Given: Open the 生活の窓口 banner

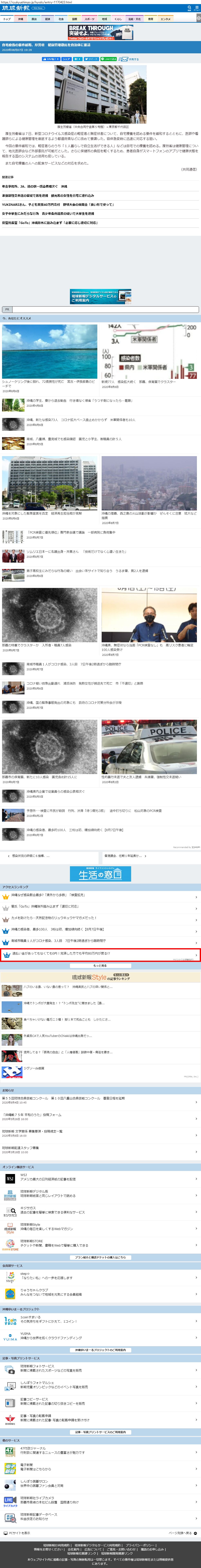Looking at the screenshot, I should pyautogui.click(x=101, y=873).
